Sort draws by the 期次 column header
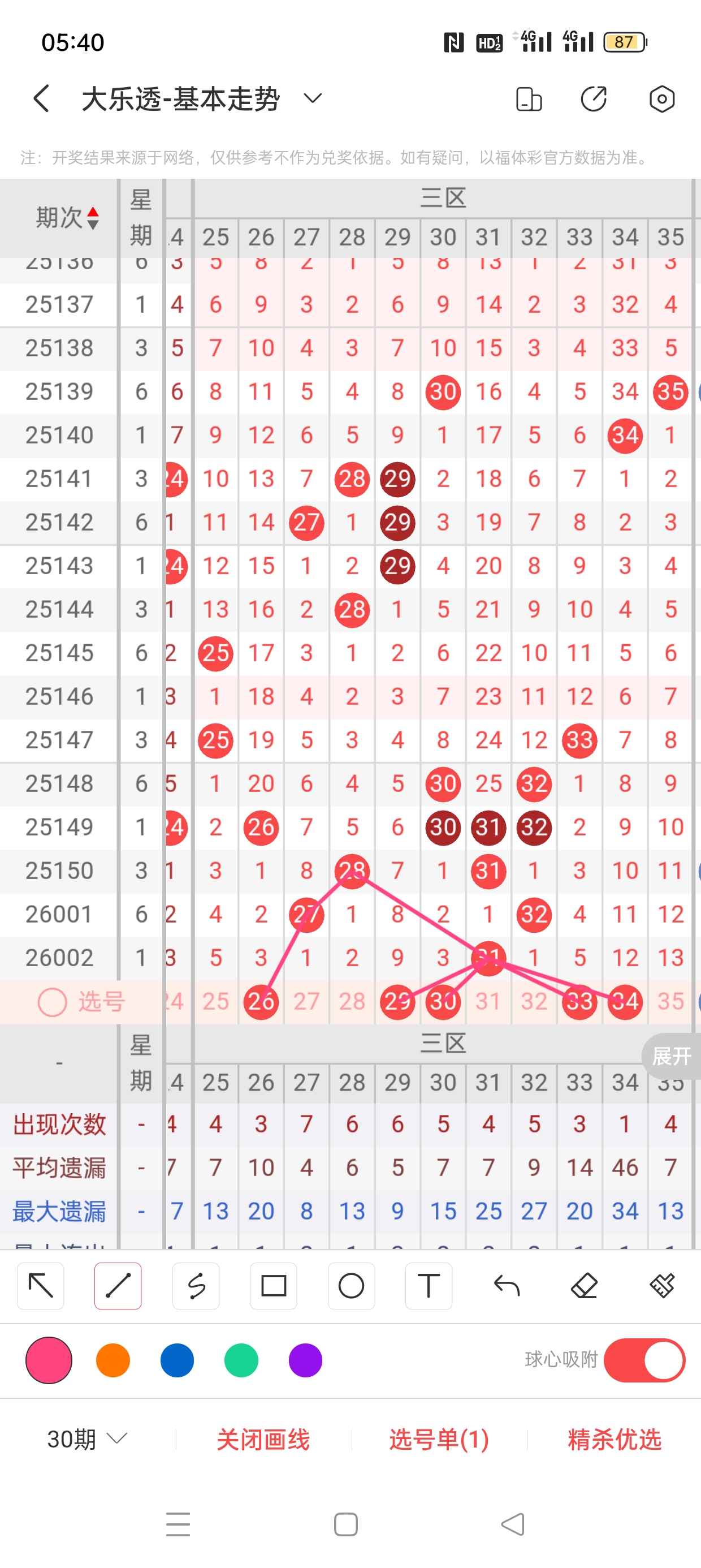The width and height of the screenshot is (701, 1568). [x=66, y=217]
